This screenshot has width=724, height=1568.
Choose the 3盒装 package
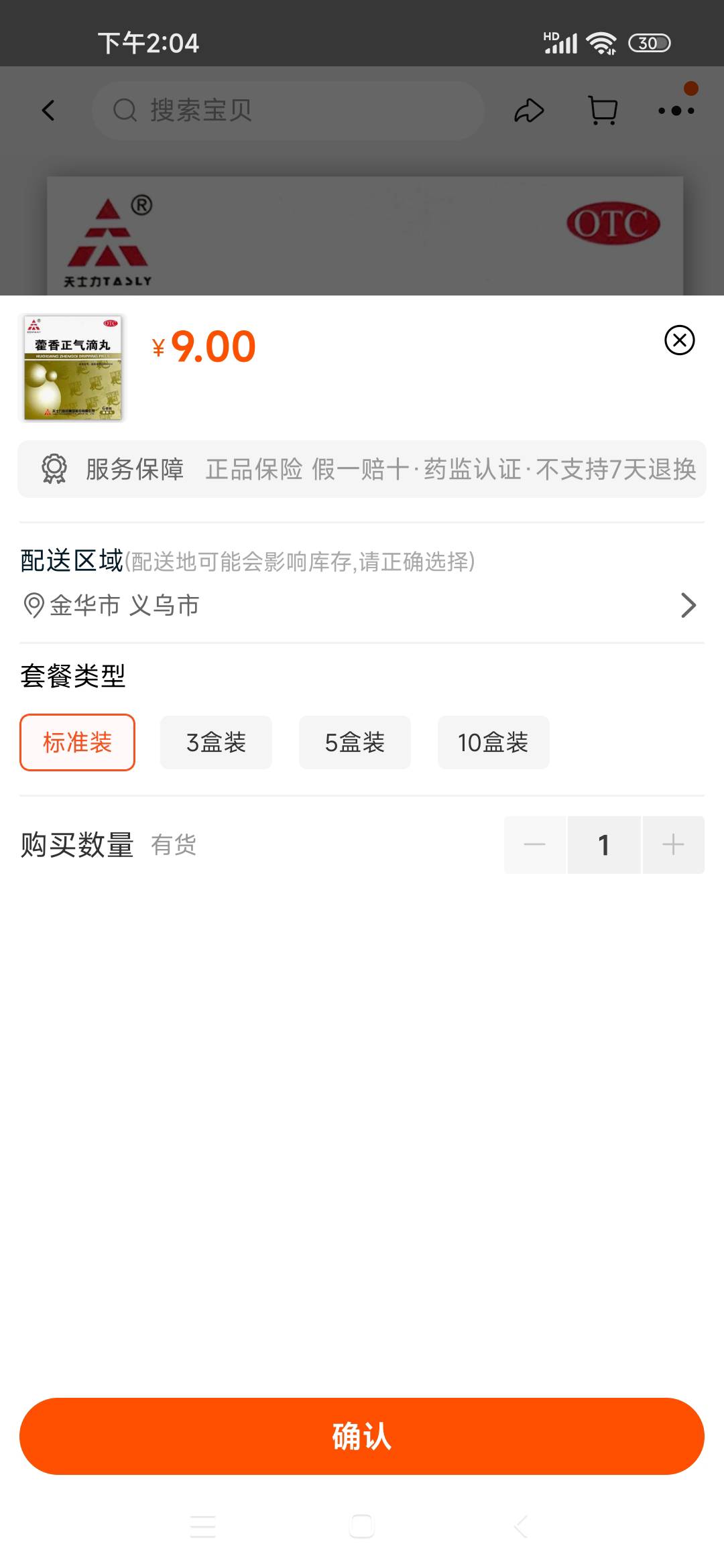[x=216, y=742]
